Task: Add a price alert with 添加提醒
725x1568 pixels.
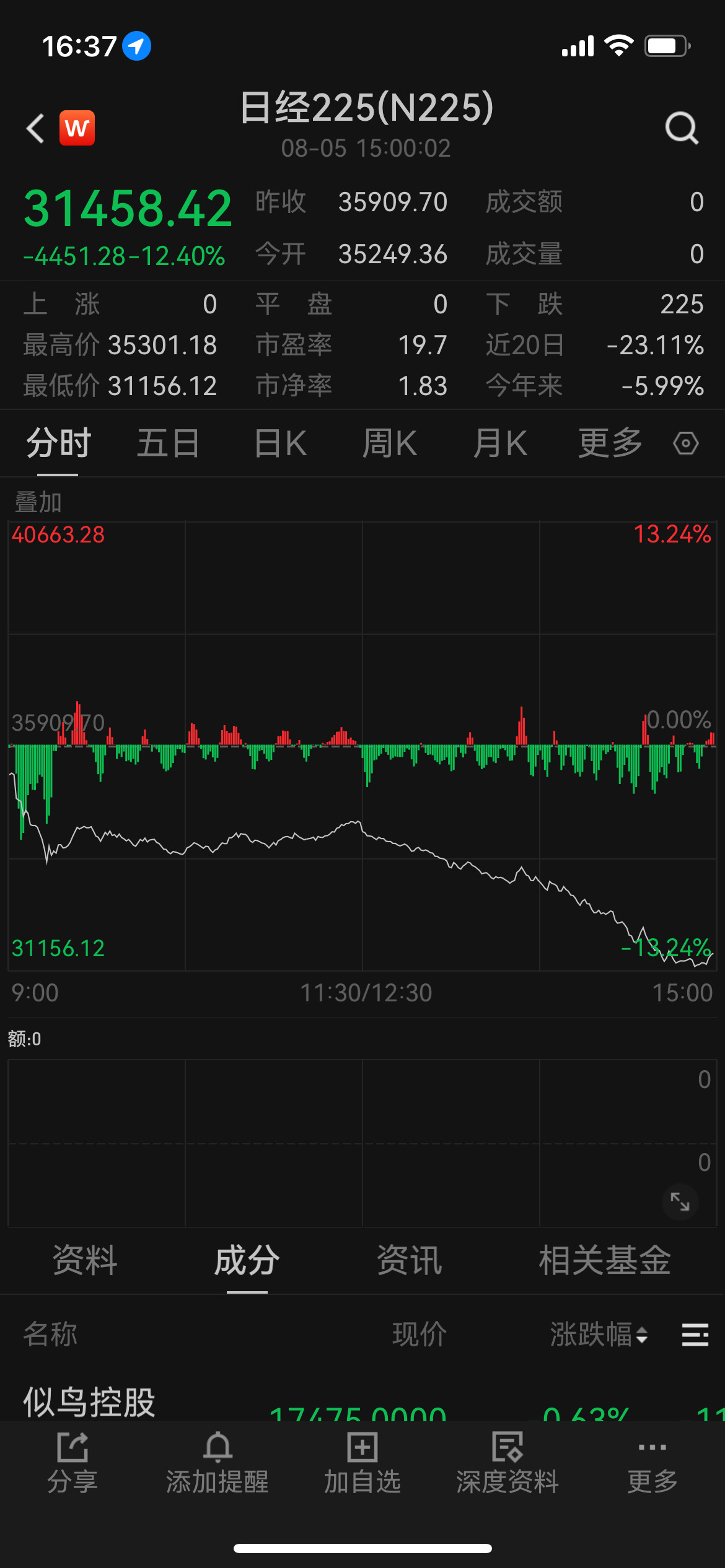Action: point(217,1463)
